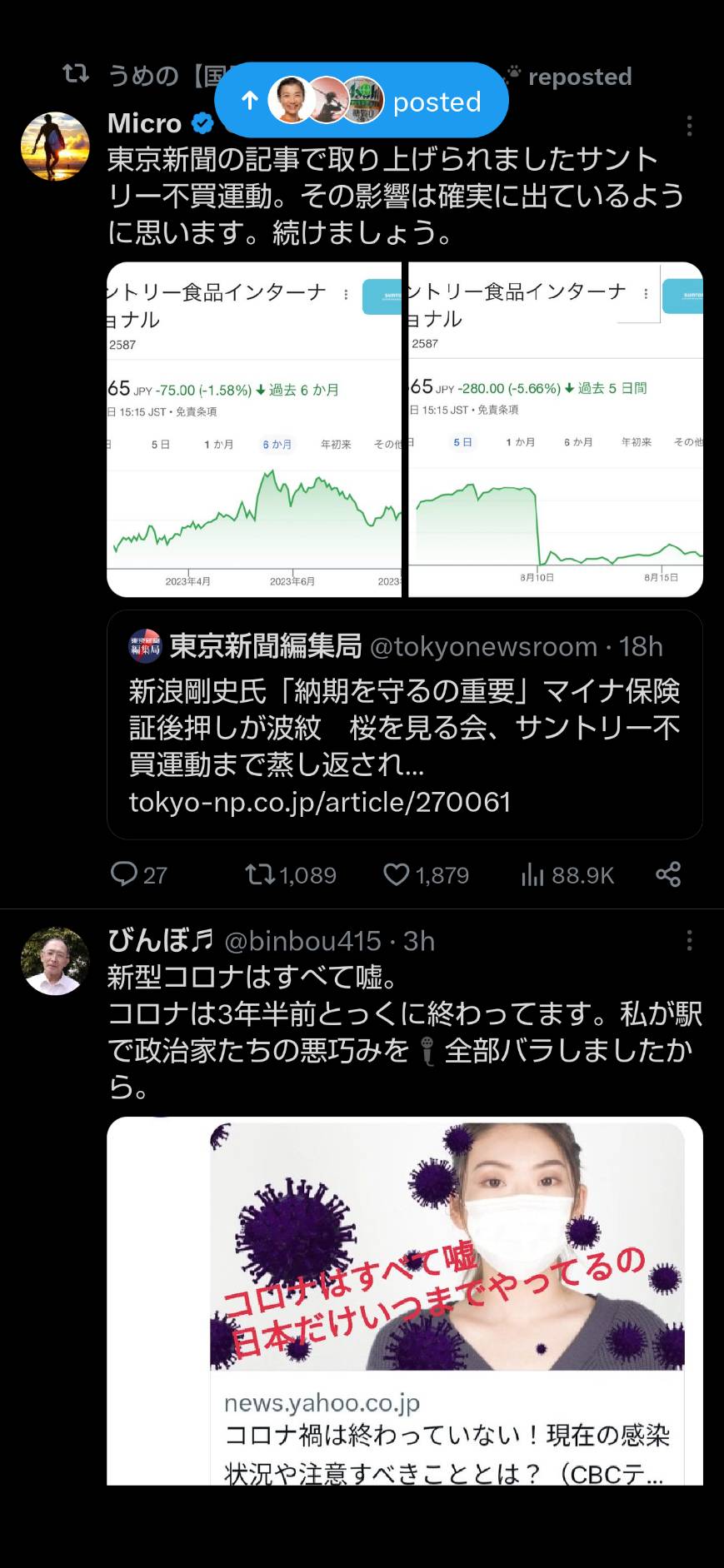Share Micro's post

coord(668,874)
